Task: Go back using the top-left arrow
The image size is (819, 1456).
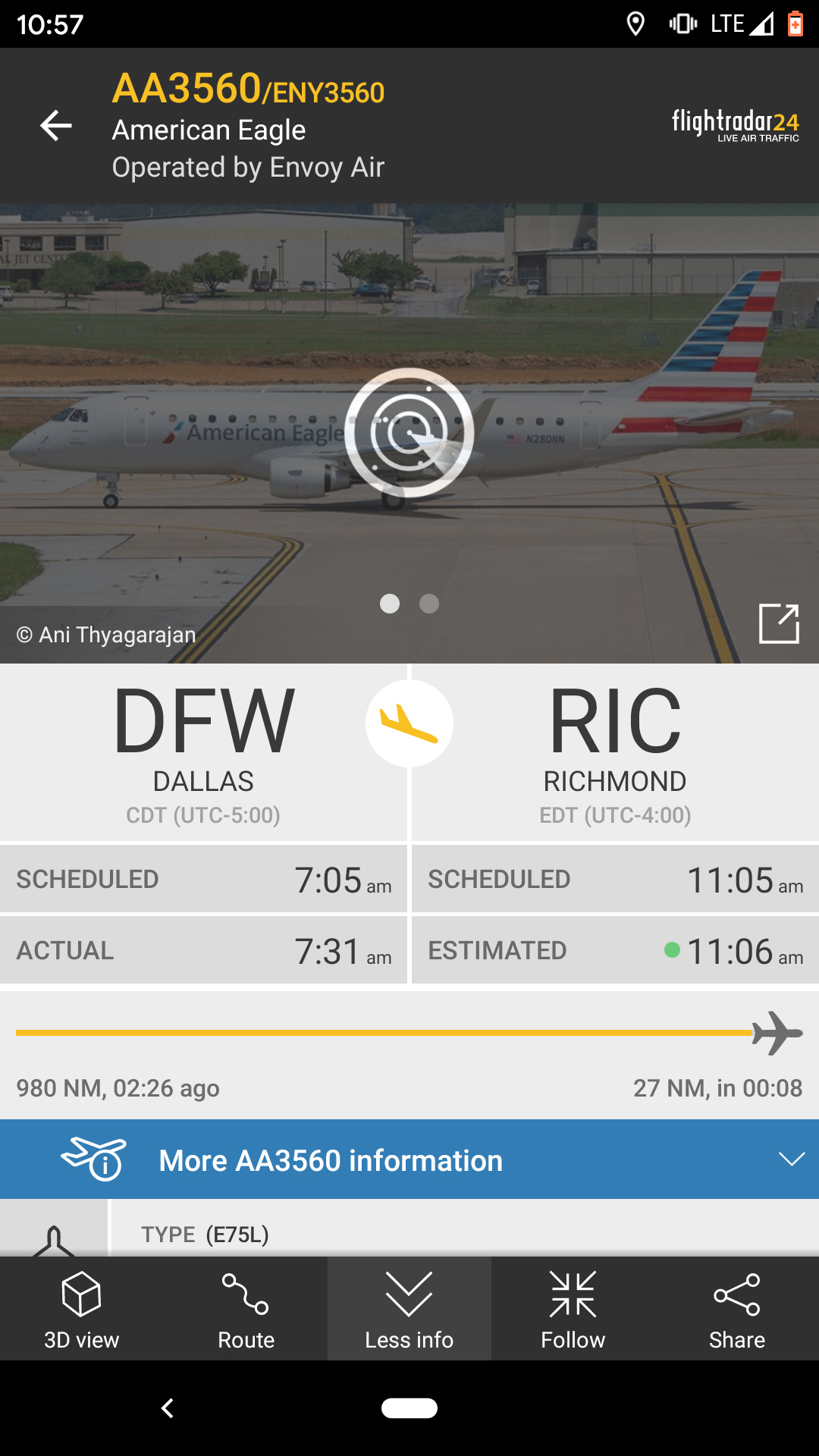Action: (x=56, y=125)
